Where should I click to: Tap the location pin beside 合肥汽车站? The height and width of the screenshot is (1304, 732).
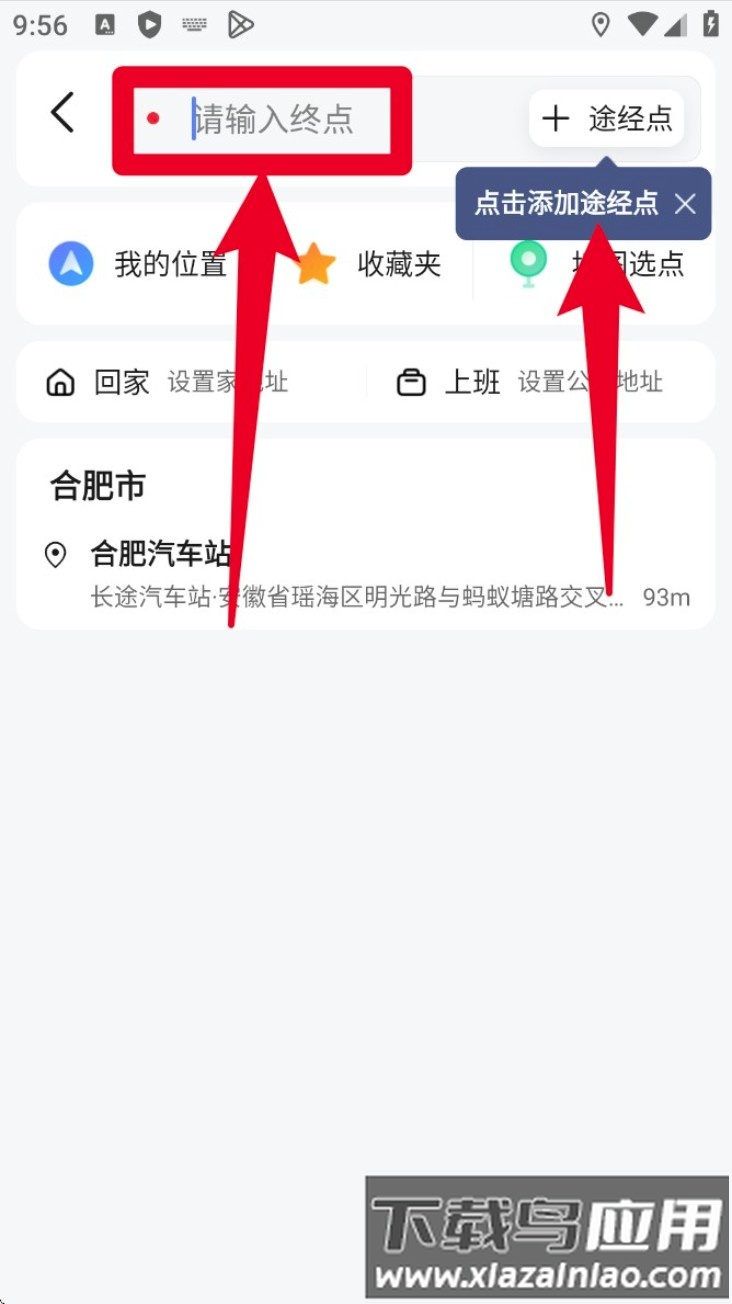[x=57, y=556]
